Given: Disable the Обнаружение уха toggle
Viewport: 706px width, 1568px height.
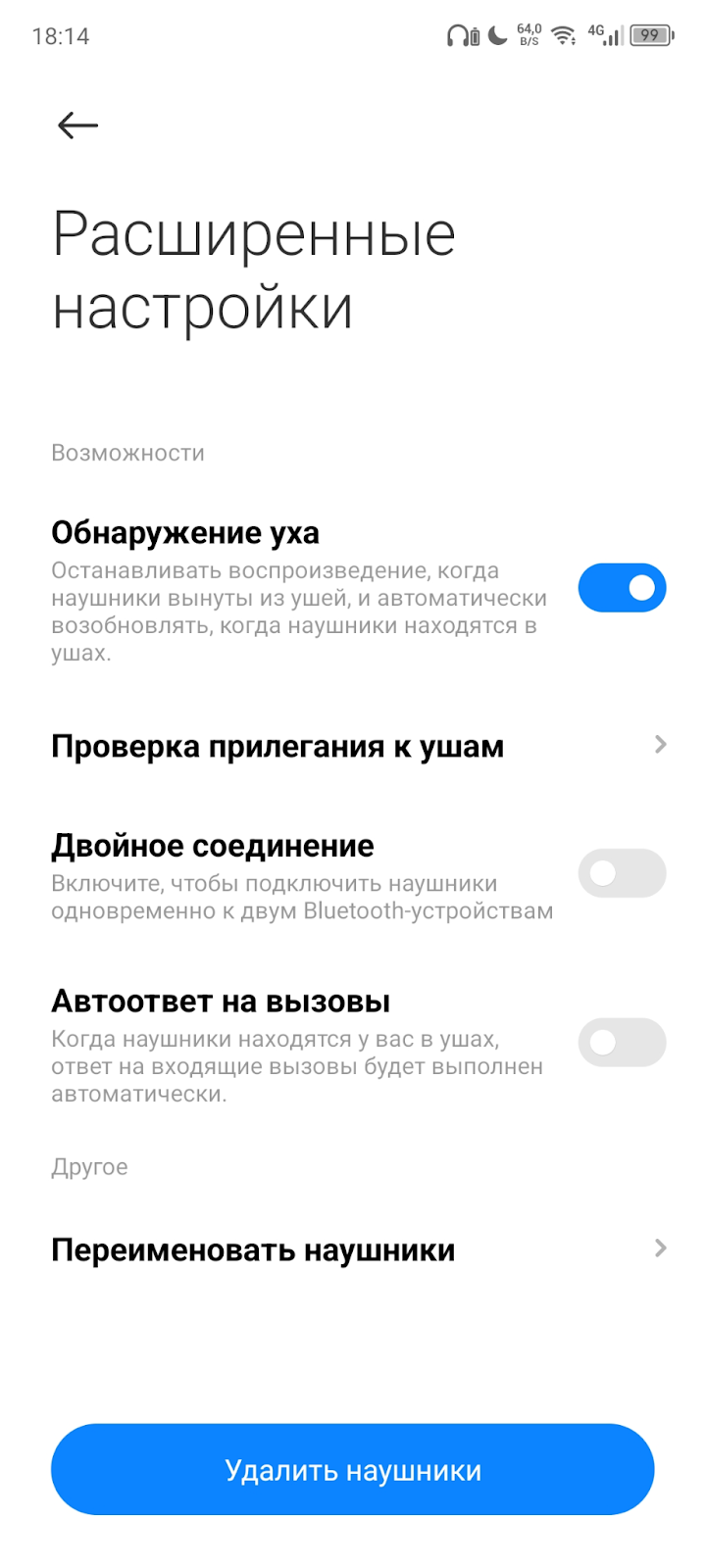Looking at the screenshot, I should click(x=622, y=588).
